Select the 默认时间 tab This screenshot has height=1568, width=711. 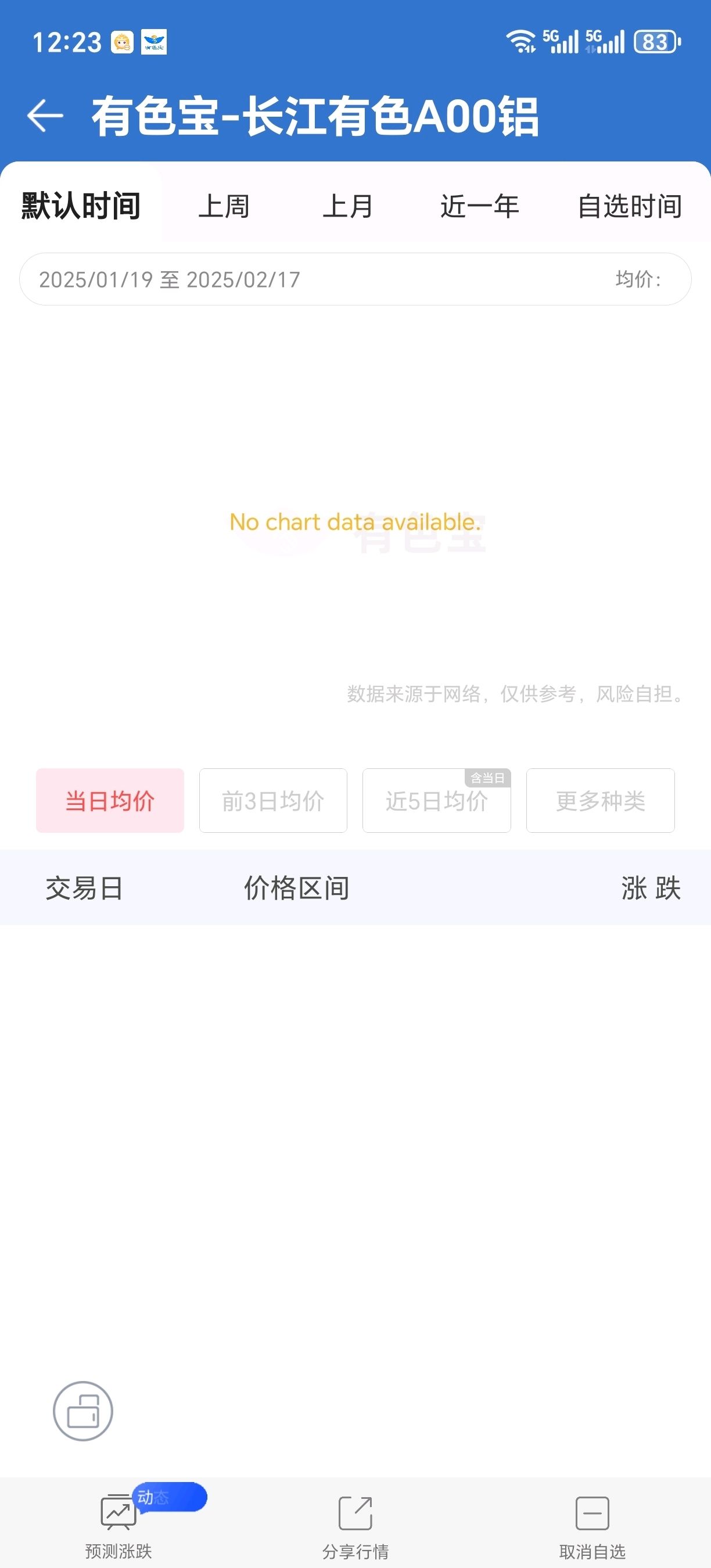[x=81, y=206]
